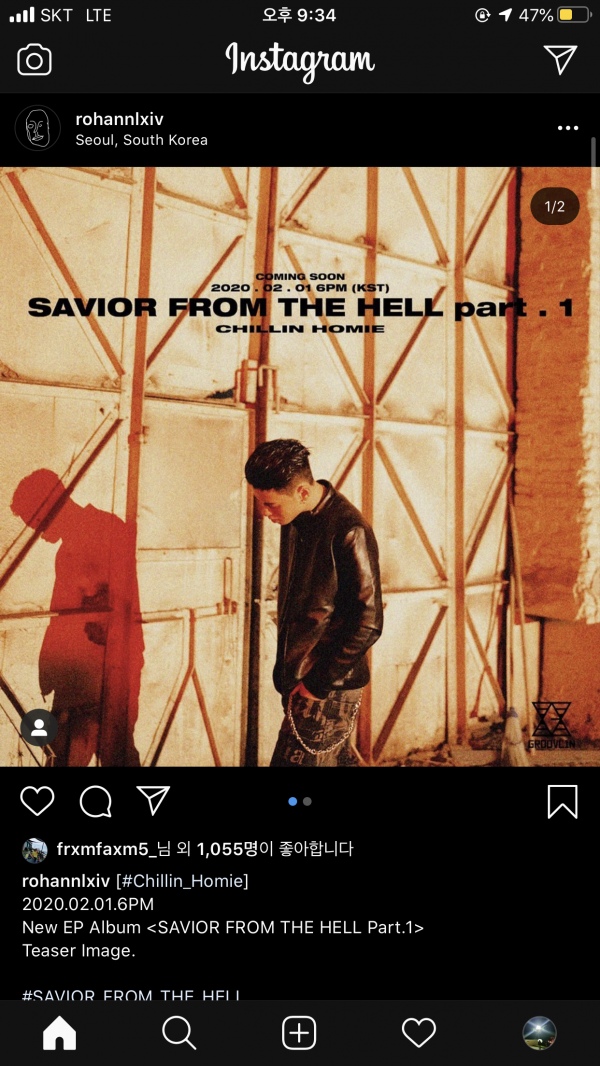Open Seoul, South Korea location
600x1066 pixels.
click(x=141, y=140)
